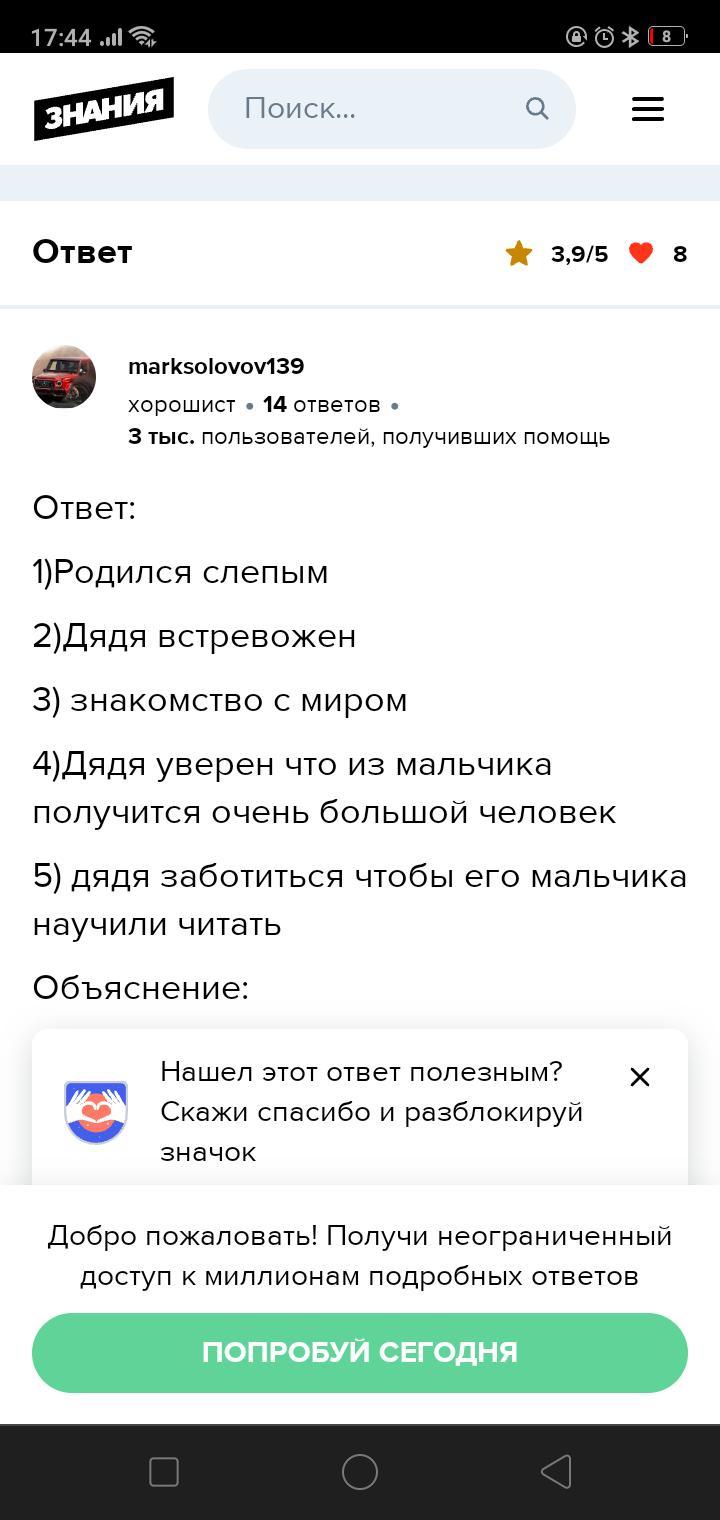Open marksolovov139's profile
Viewport: 720px width, 1520px height.
(216, 366)
